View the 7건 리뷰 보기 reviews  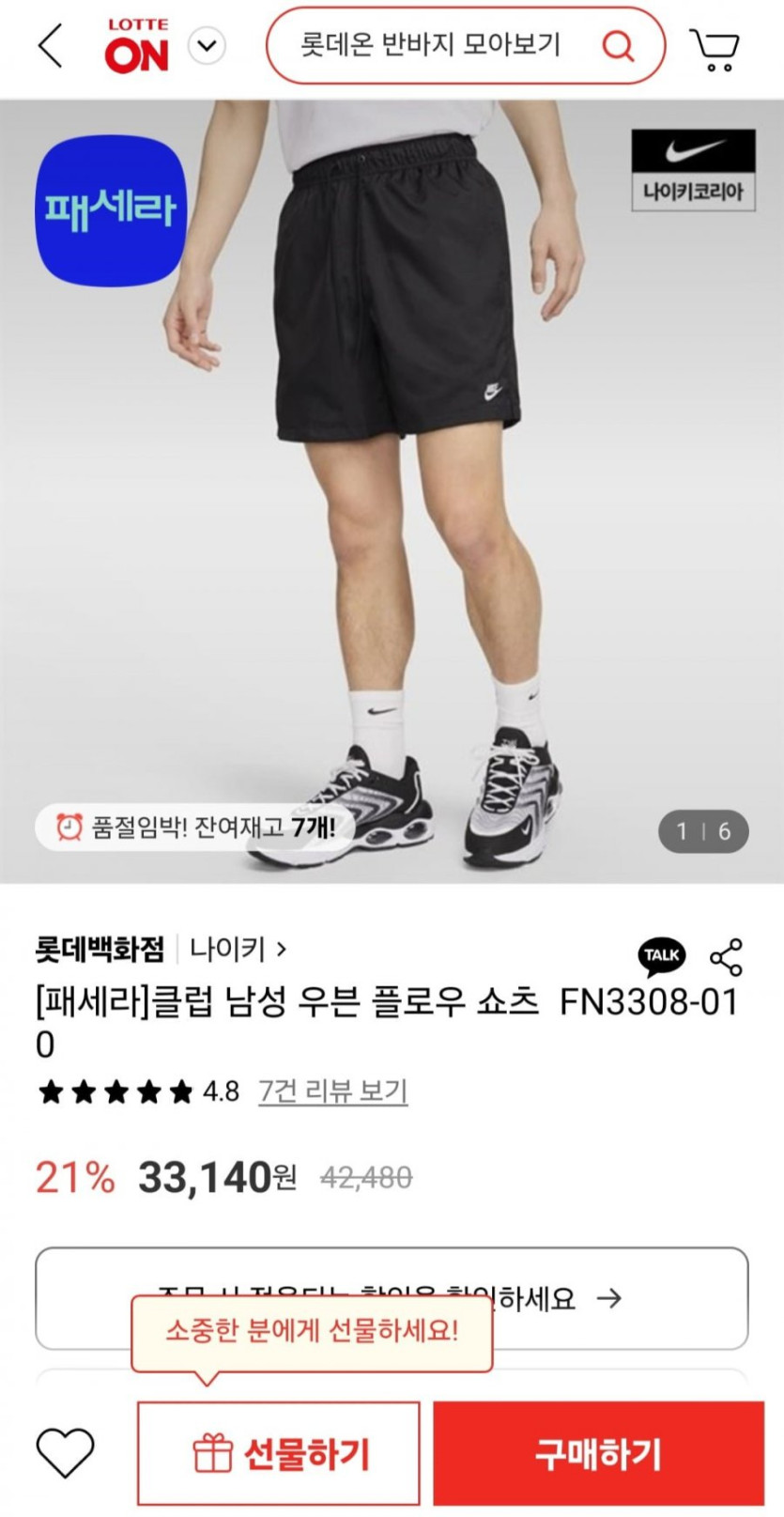(332, 1091)
